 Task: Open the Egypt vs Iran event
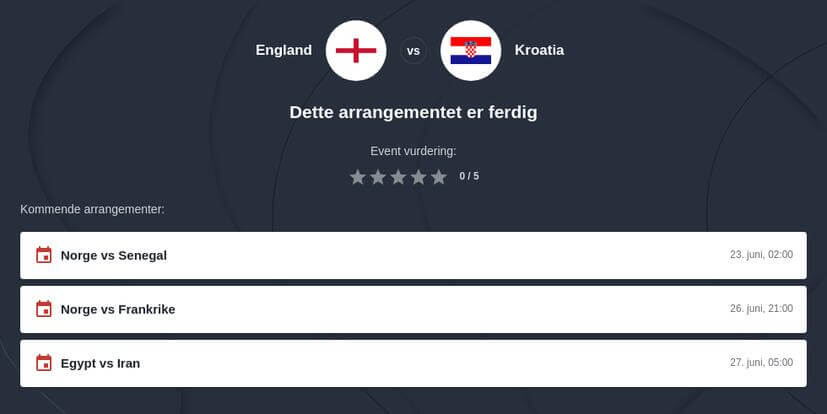(413, 363)
